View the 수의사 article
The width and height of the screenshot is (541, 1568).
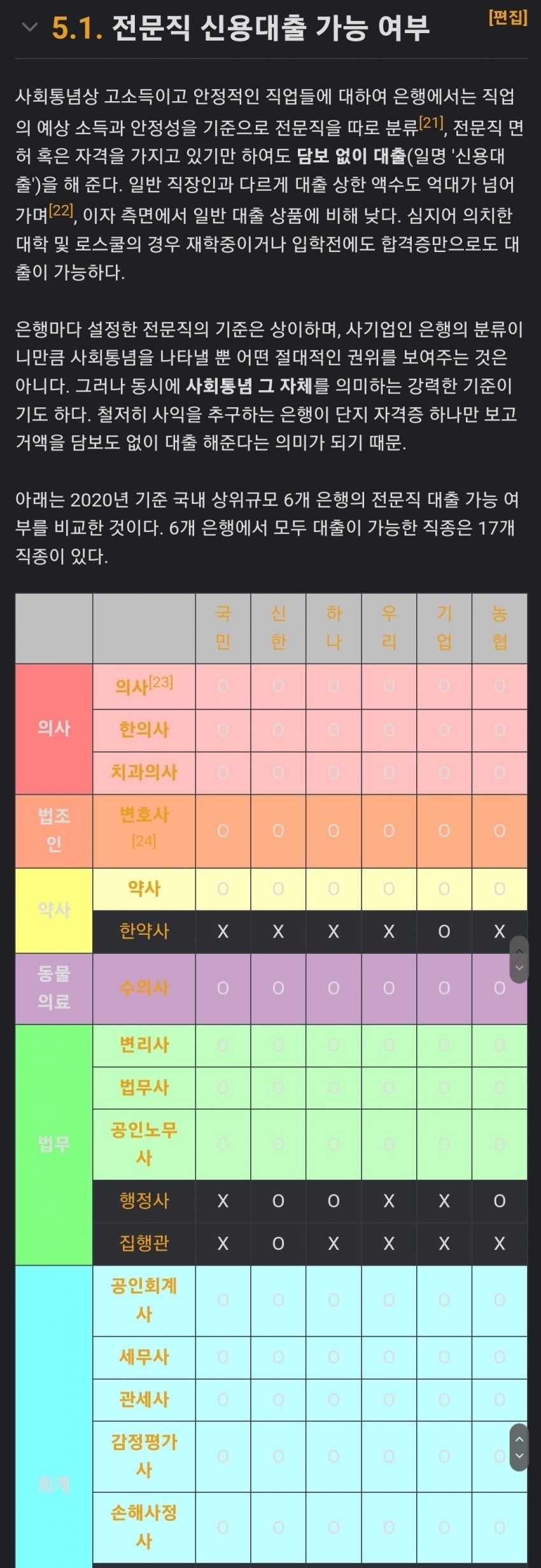pyautogui.click(x=144, y=988)
